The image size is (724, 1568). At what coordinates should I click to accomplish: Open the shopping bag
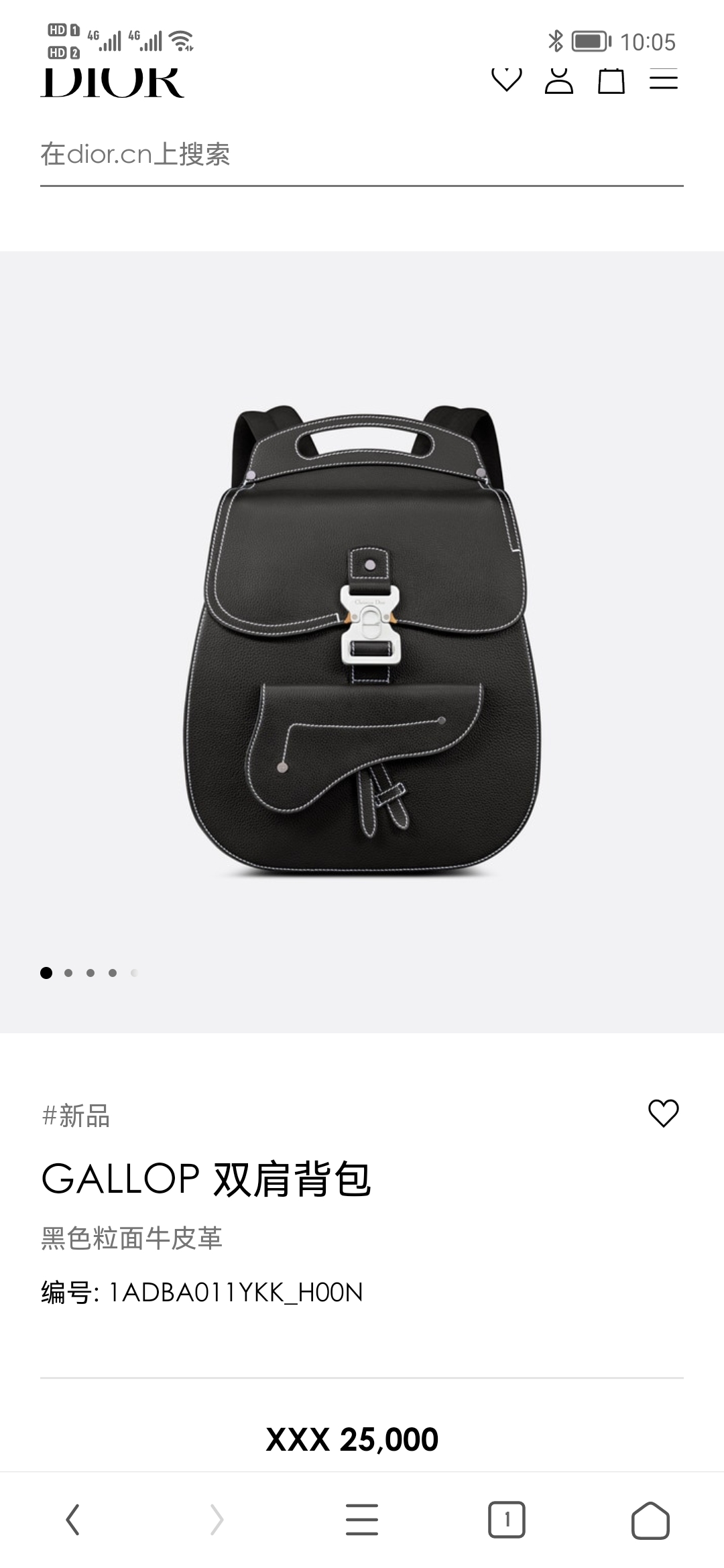(611, 80)
